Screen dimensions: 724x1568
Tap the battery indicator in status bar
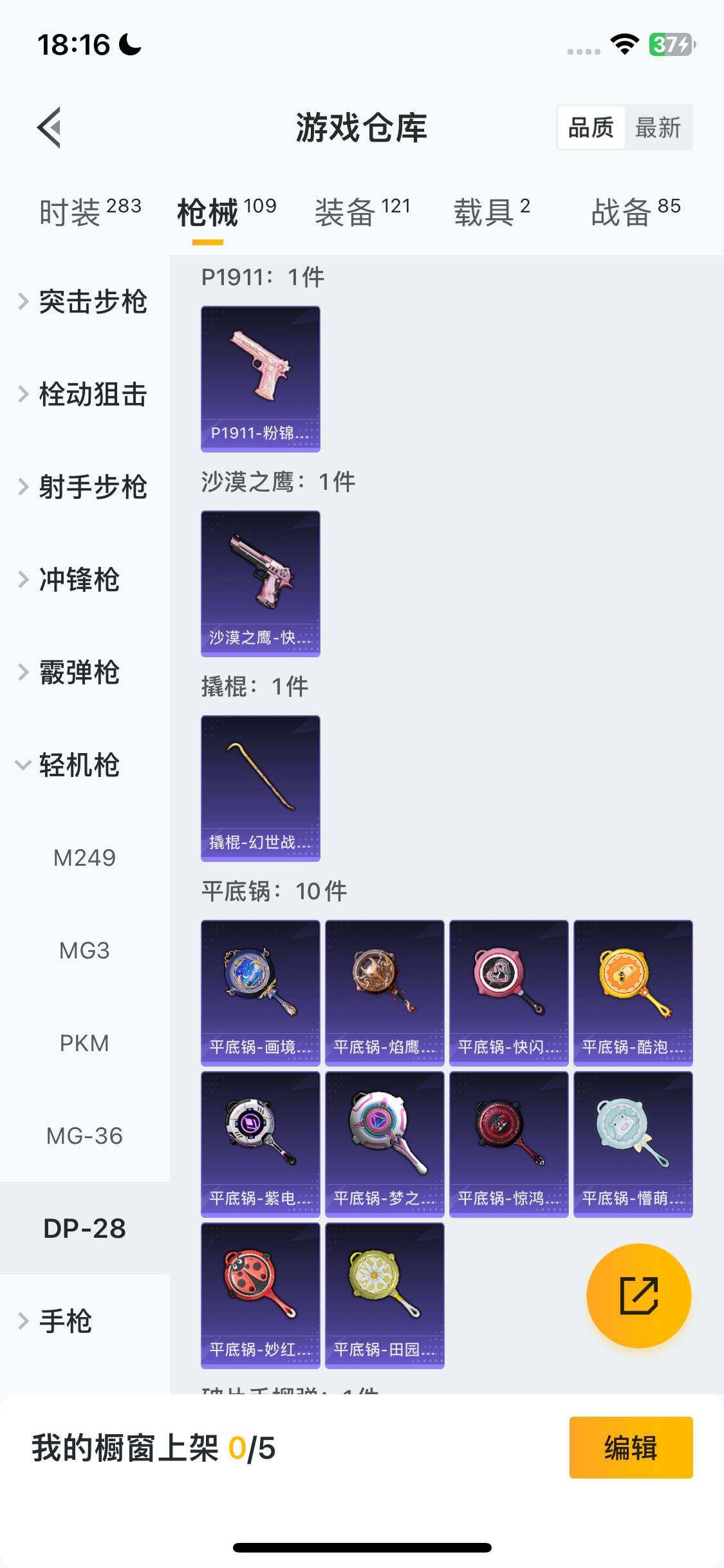click(x=669, y=43)
